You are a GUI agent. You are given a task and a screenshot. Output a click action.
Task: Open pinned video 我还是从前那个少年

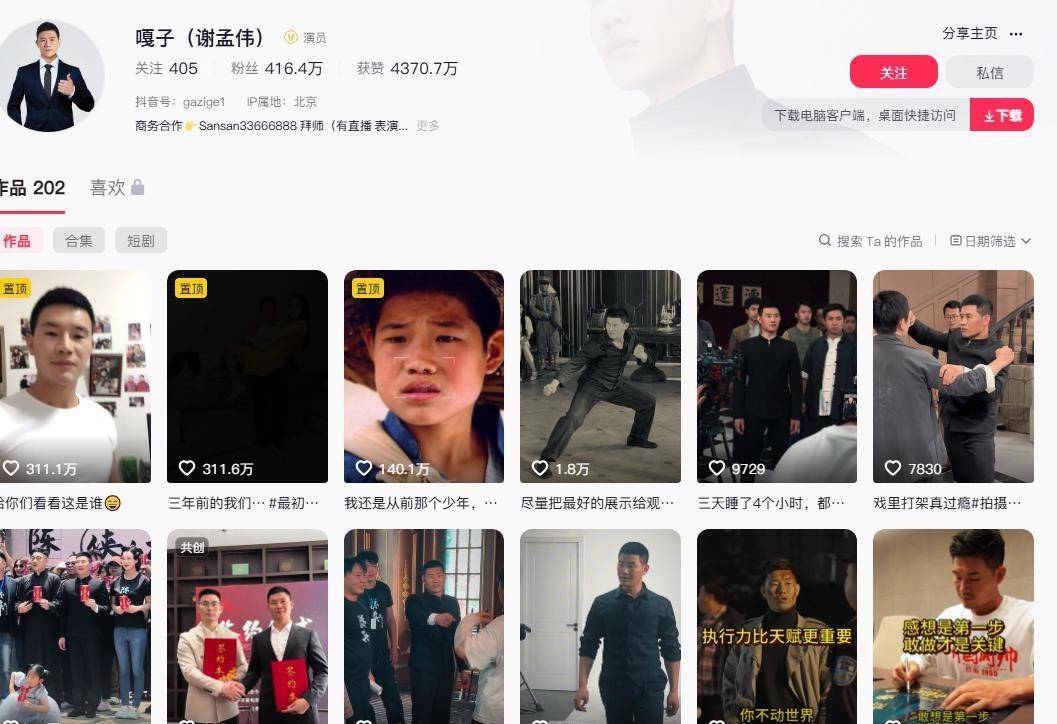click(x=423, y=377)
